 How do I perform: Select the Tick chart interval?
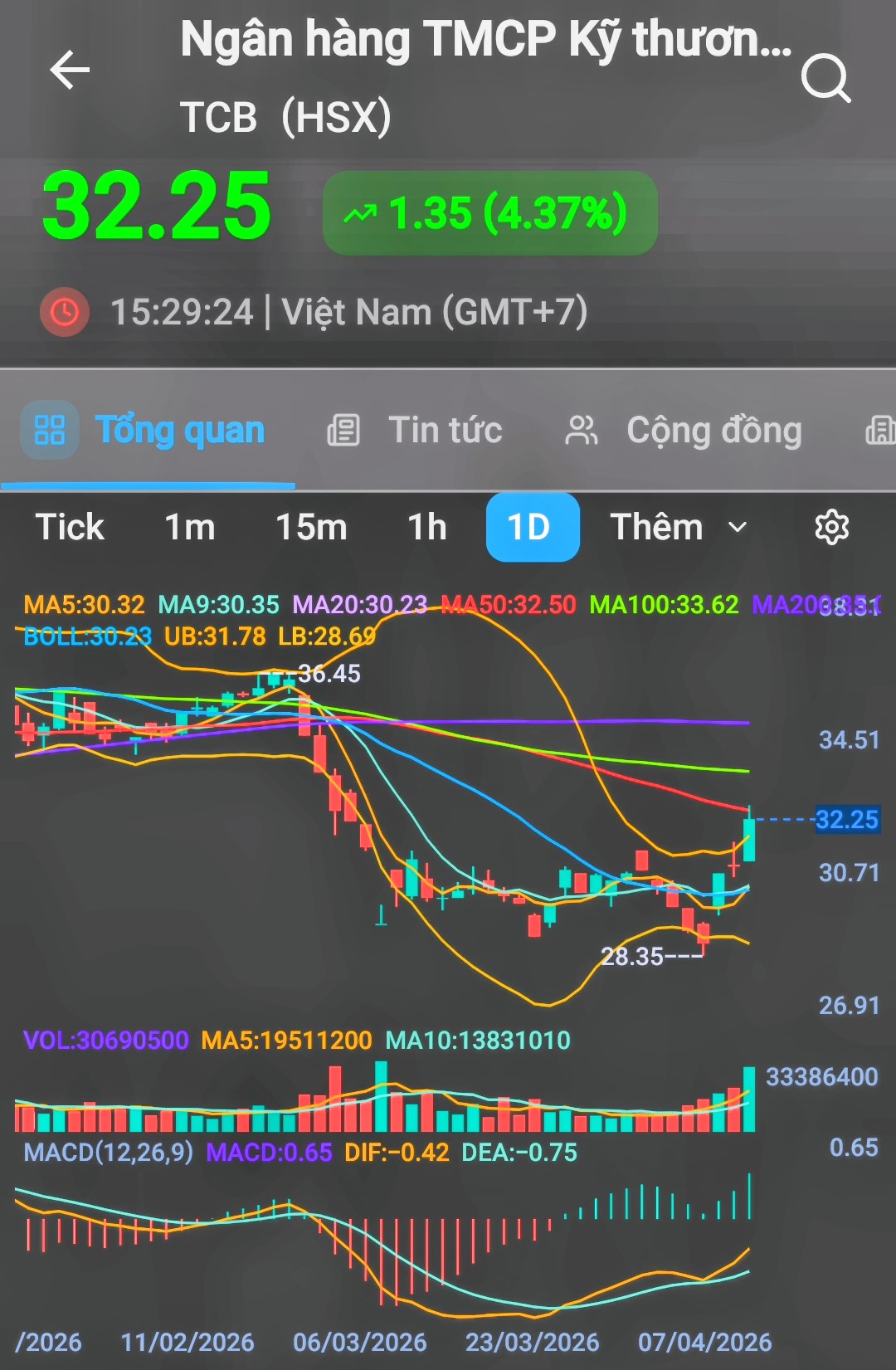click(70, 527)
